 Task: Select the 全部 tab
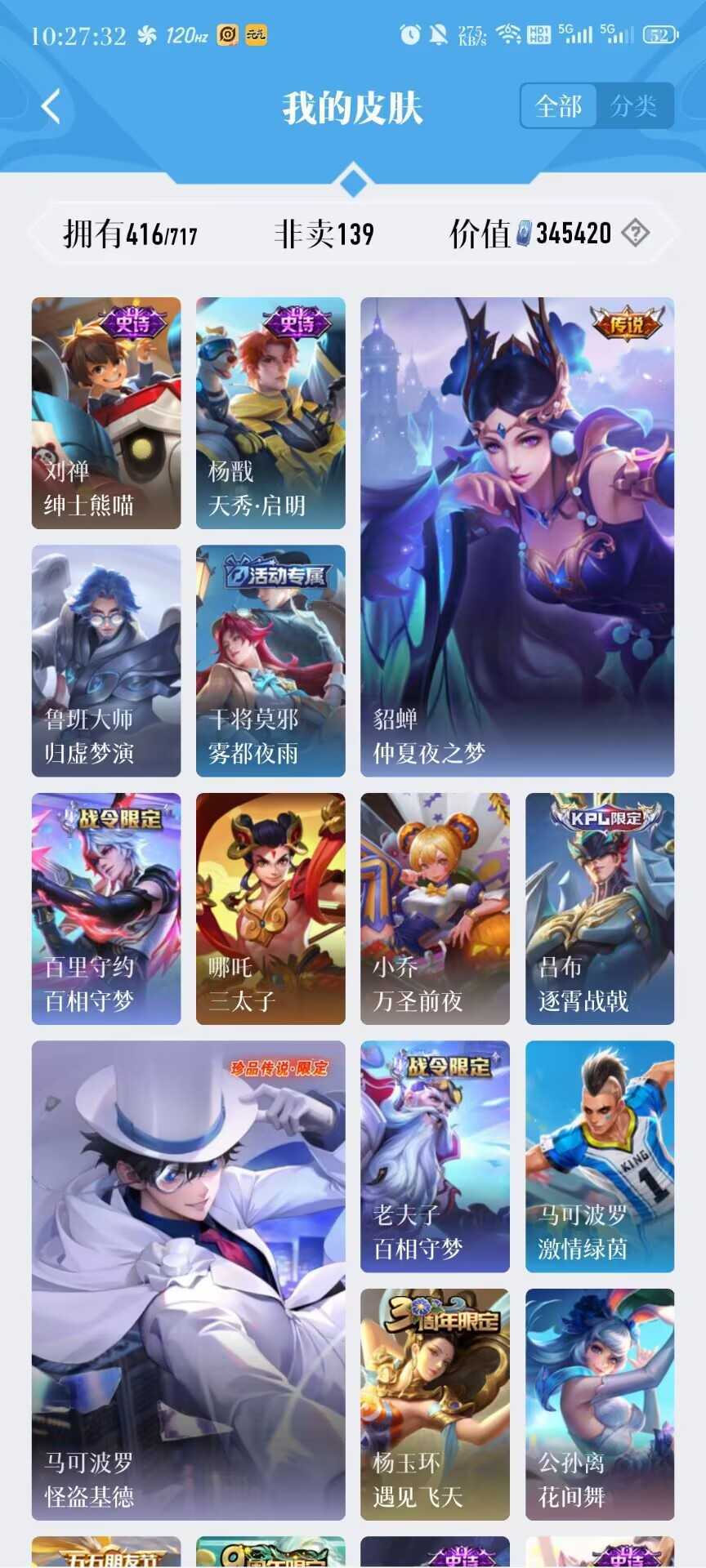pos(559,106)
